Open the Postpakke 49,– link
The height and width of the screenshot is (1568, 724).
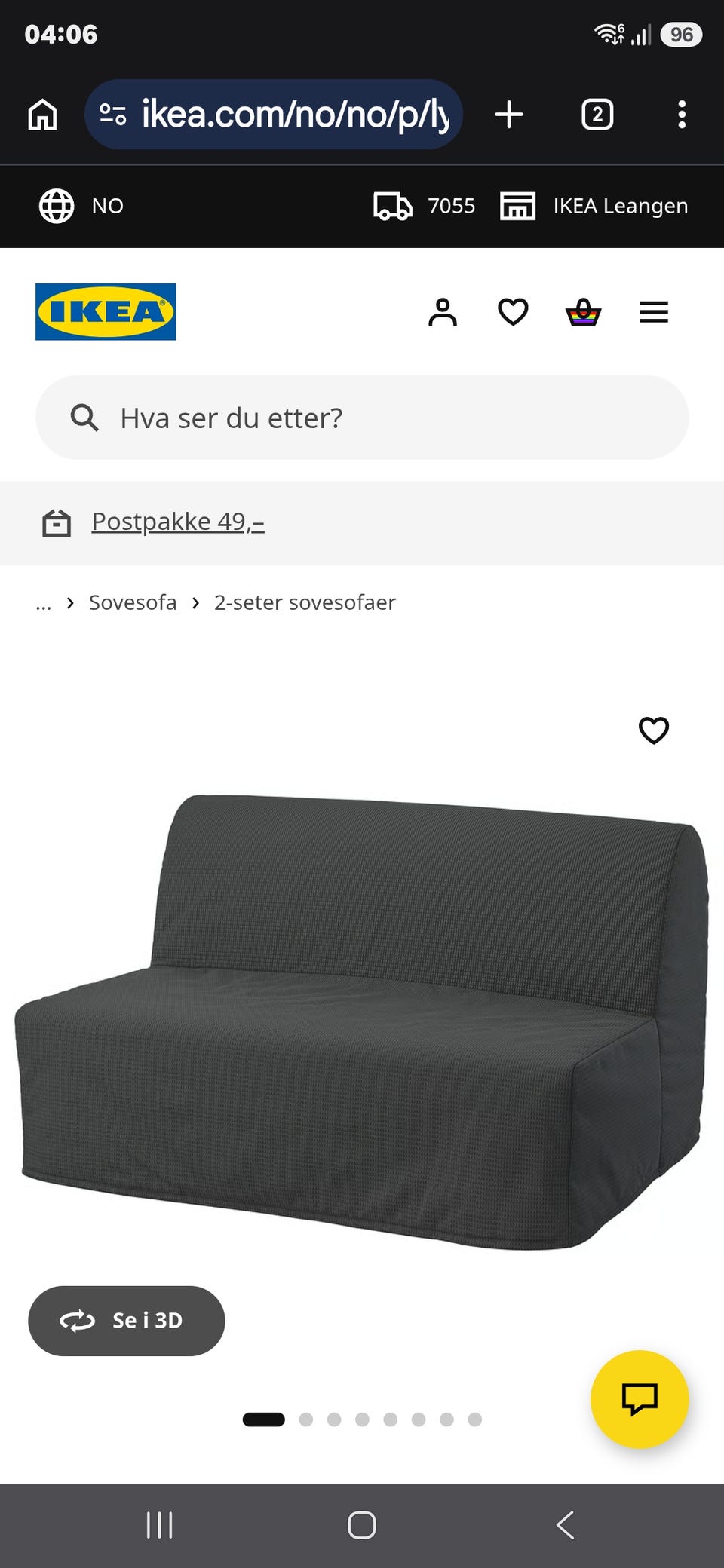coord(178,522)
